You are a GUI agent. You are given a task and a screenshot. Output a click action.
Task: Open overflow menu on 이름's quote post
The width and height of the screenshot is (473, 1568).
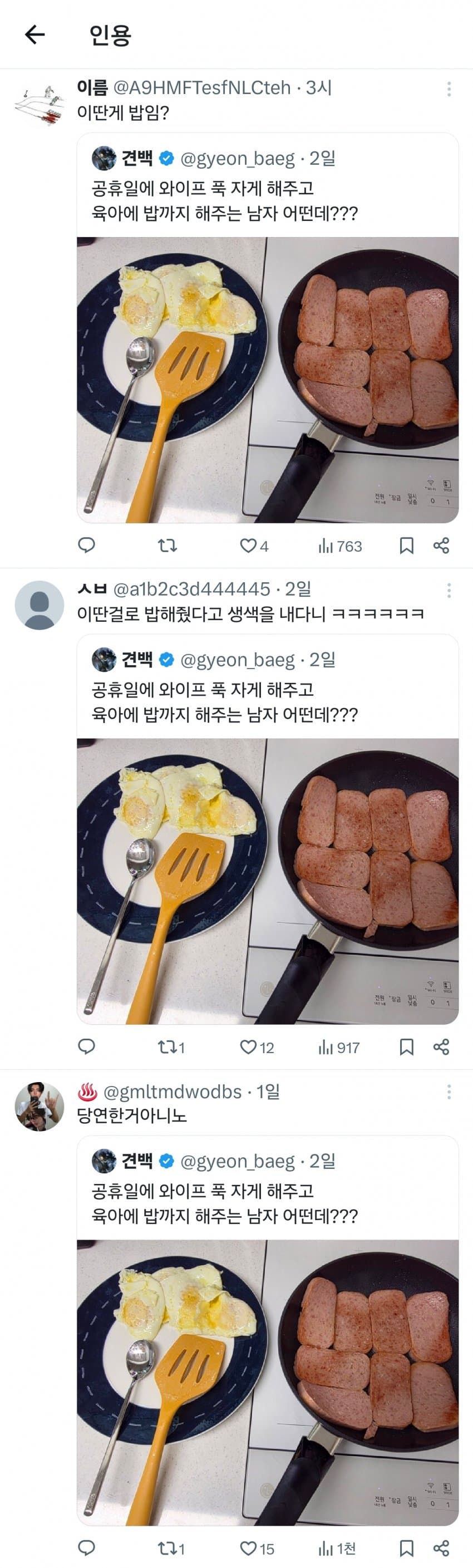point(449,89)
